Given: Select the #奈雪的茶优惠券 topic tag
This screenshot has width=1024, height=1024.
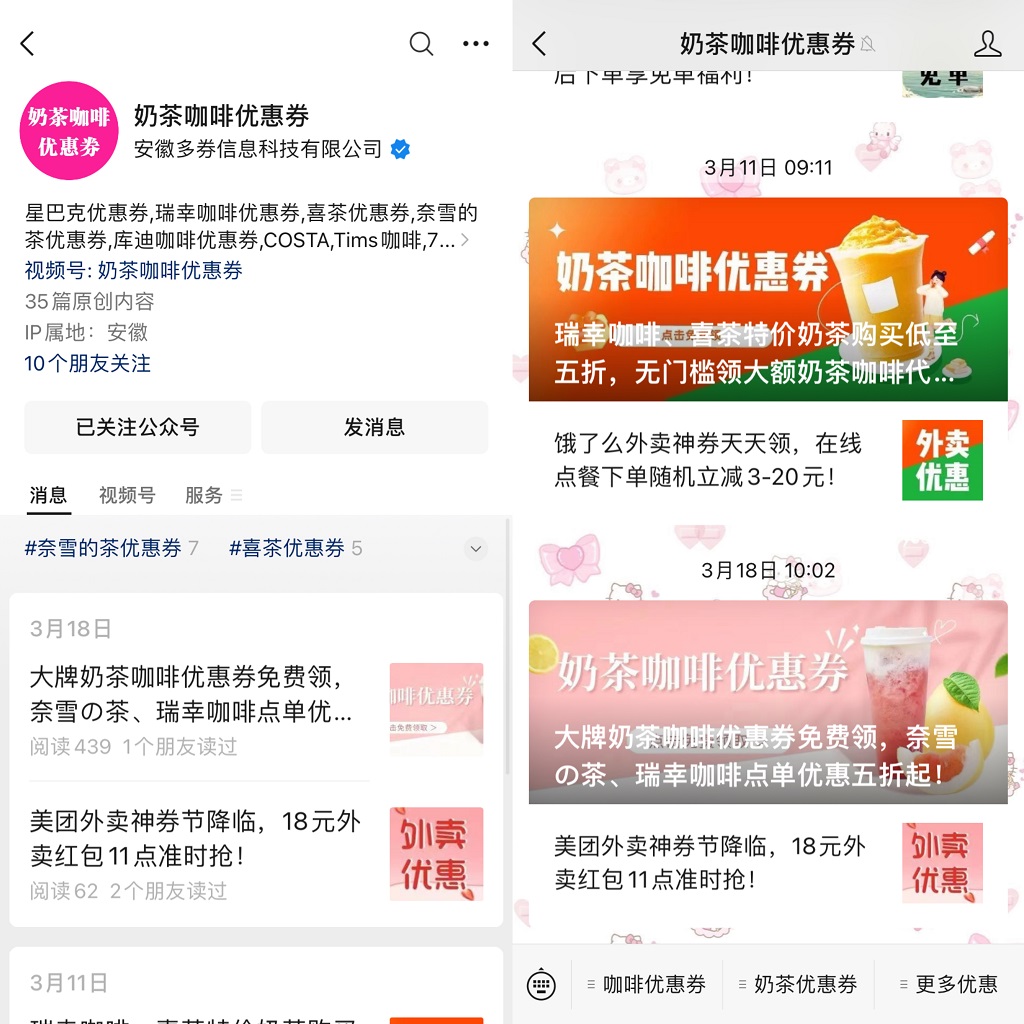Looking at the screenshot, I should 103,548.
